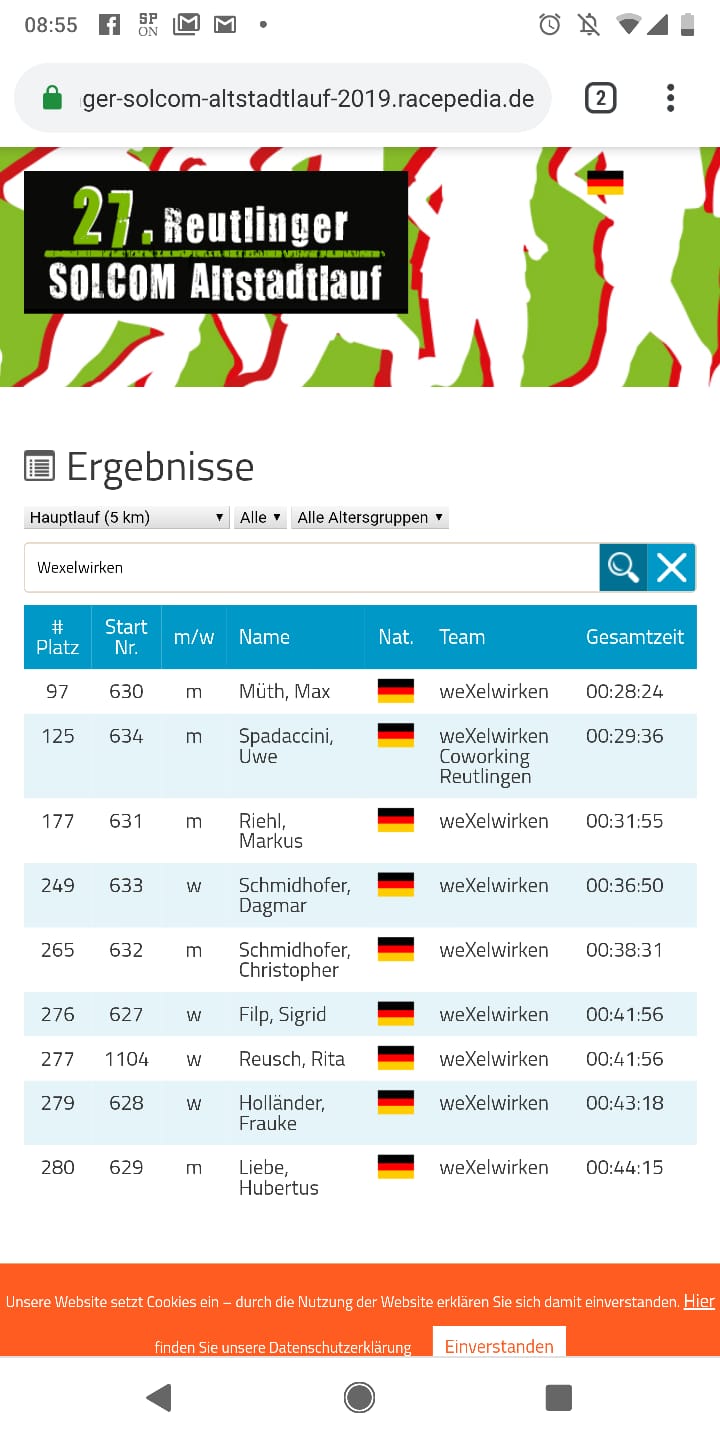Image resolution: width=720 pixels, height=1440 pixels.
Task: Tap the Wexelwirken search field
Action: point(311,567)
